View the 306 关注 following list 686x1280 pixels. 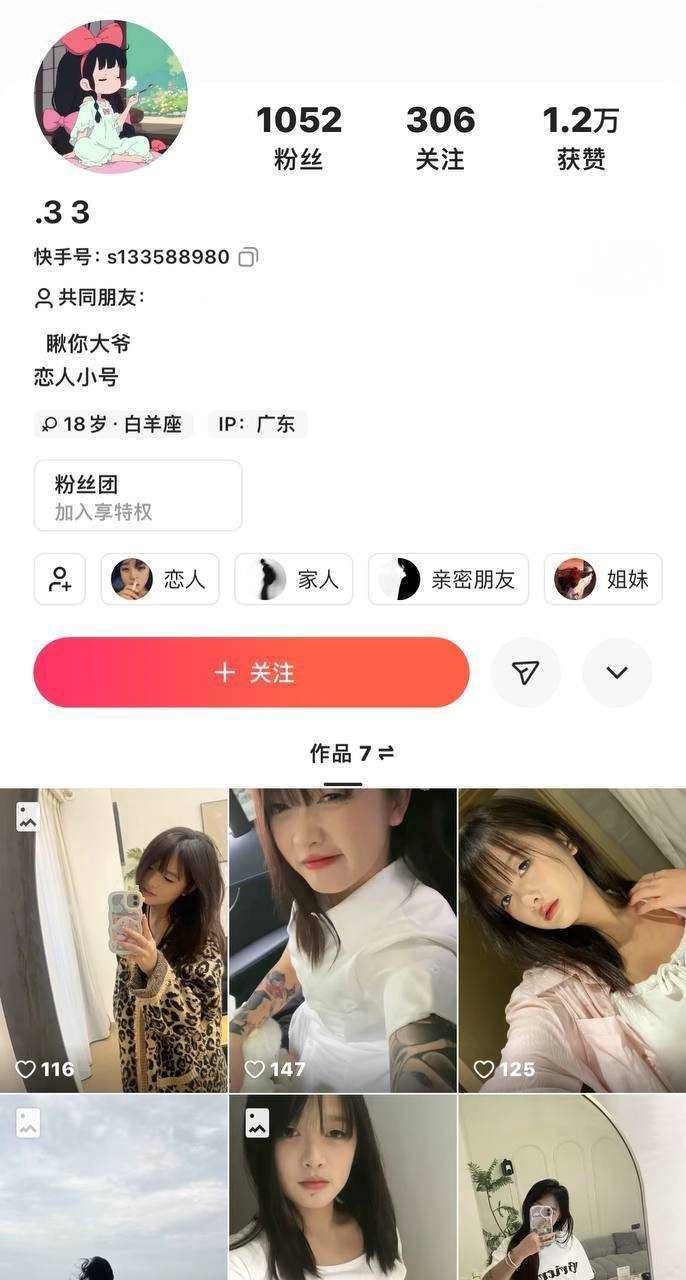440,138
